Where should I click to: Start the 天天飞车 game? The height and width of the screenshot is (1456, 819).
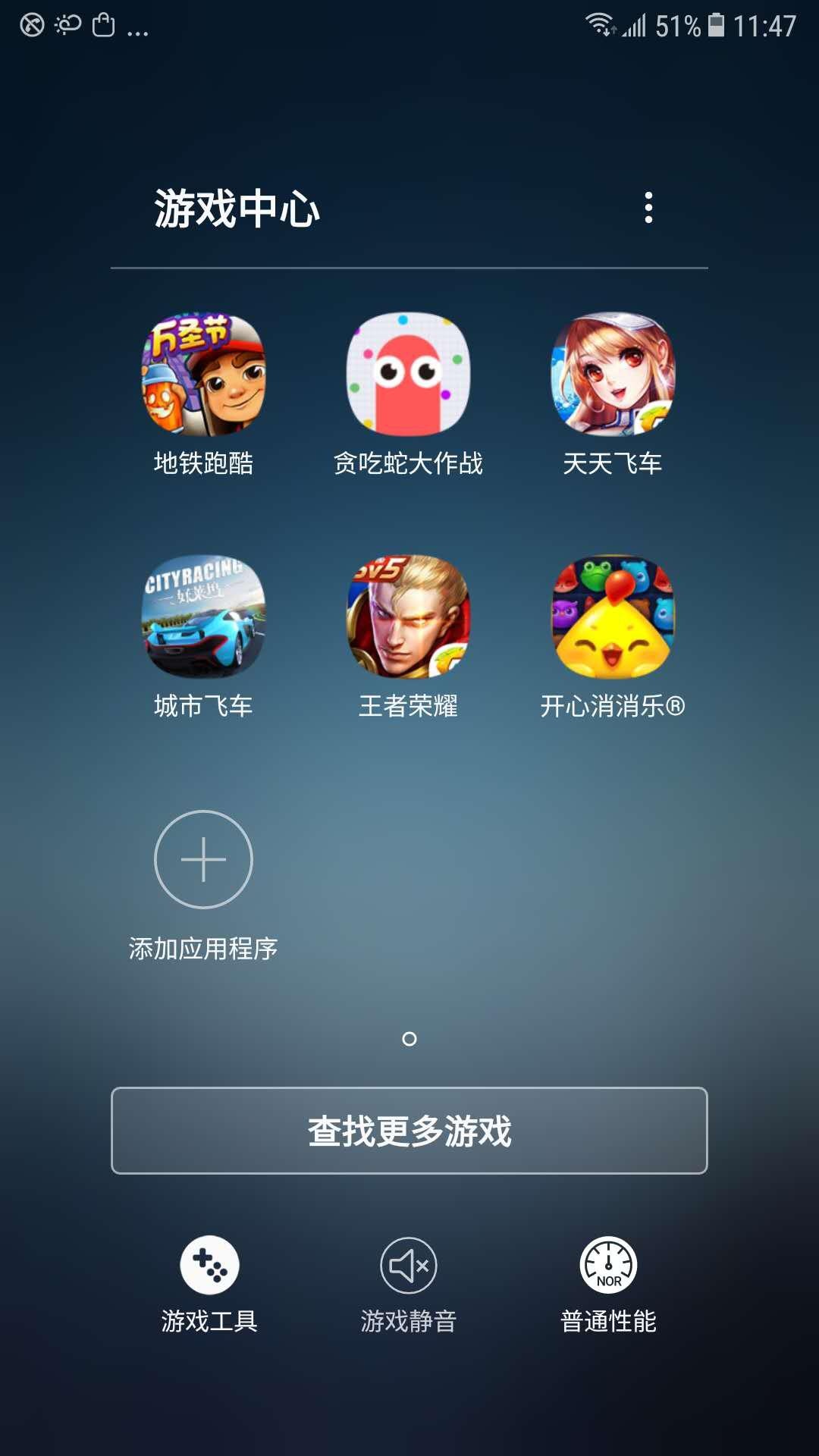pos(613,375)
